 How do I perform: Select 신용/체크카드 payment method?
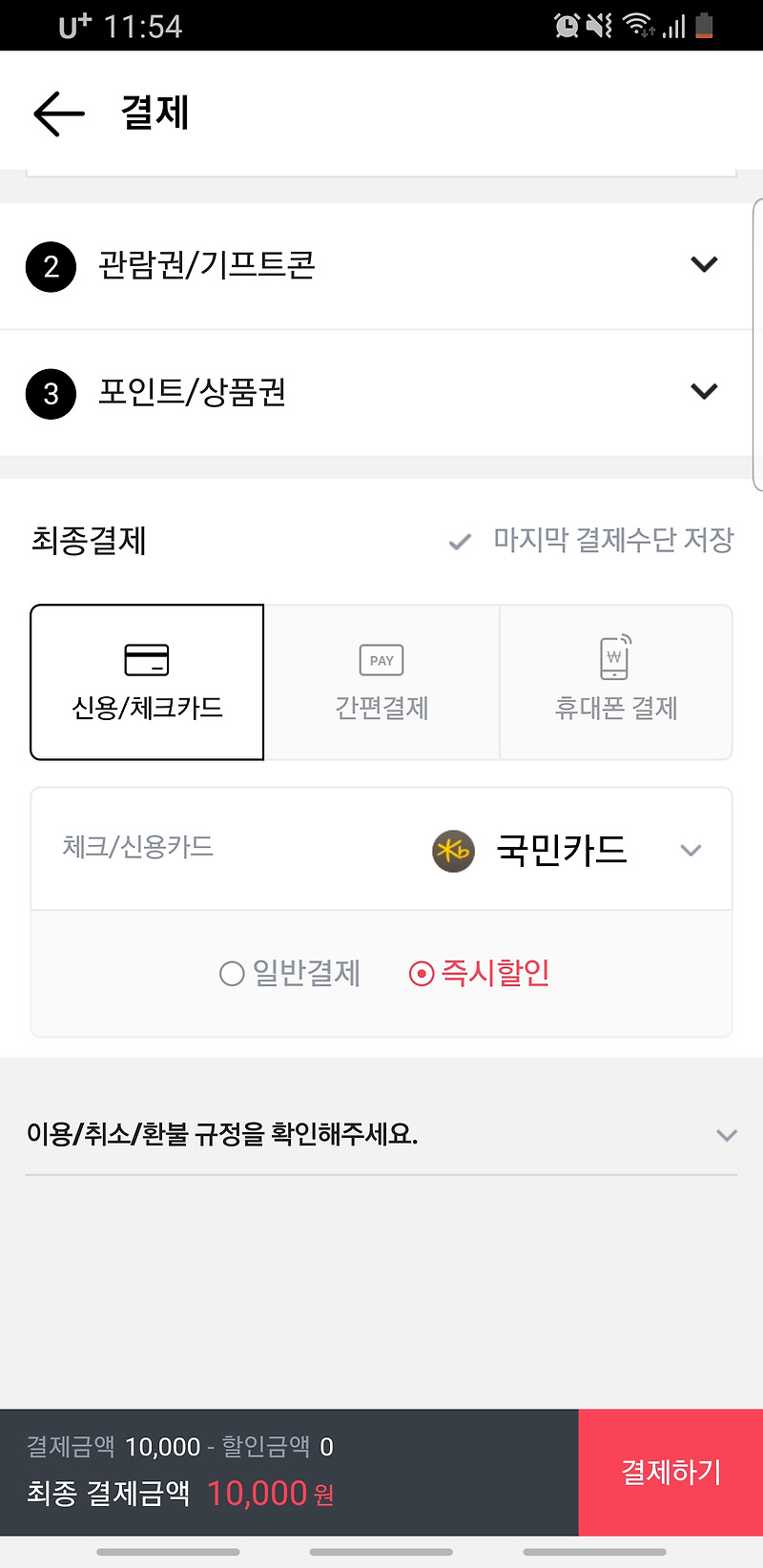tap(147, 682)
